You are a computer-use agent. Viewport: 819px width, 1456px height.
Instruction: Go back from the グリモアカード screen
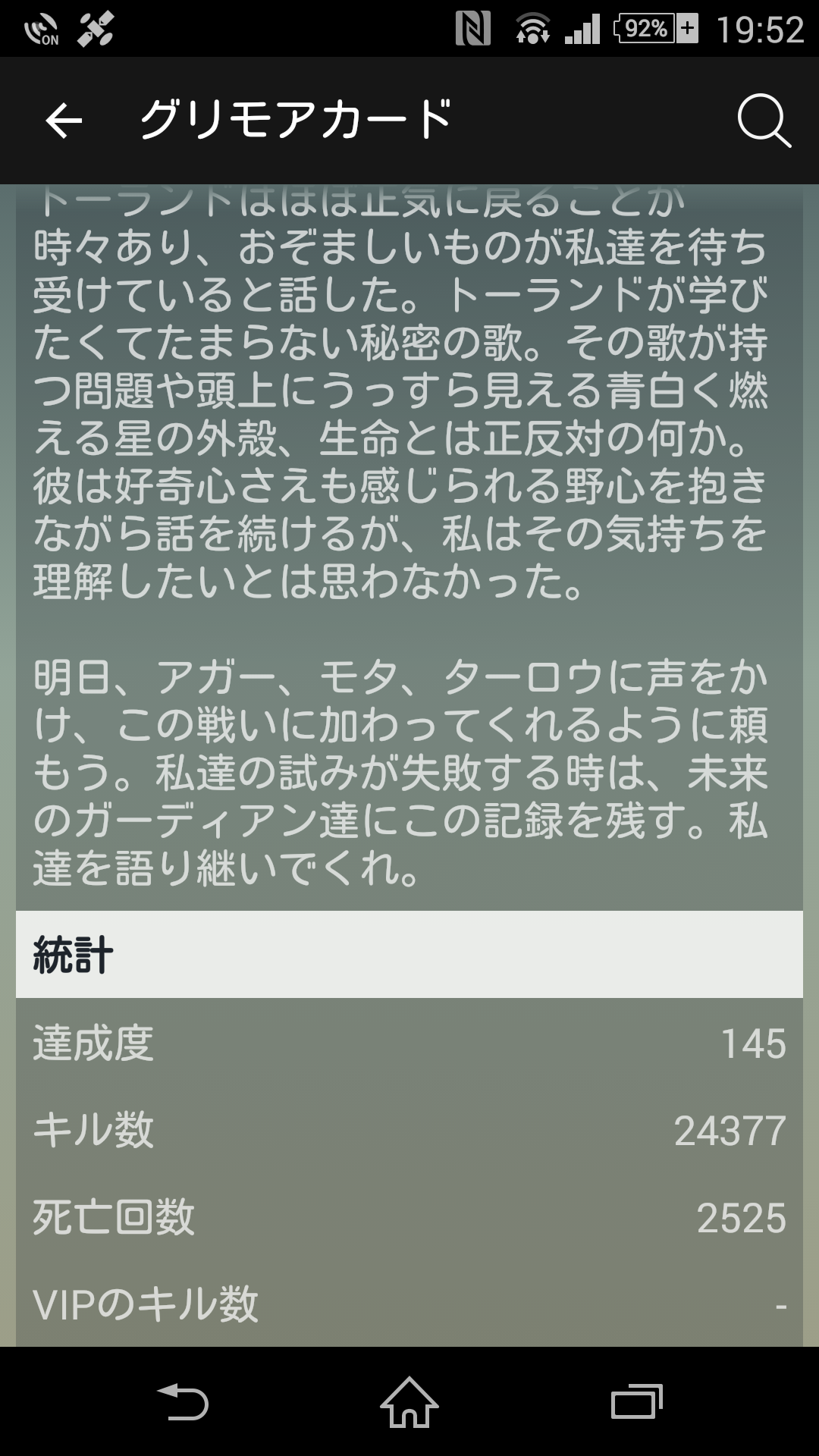coord(64,121)
